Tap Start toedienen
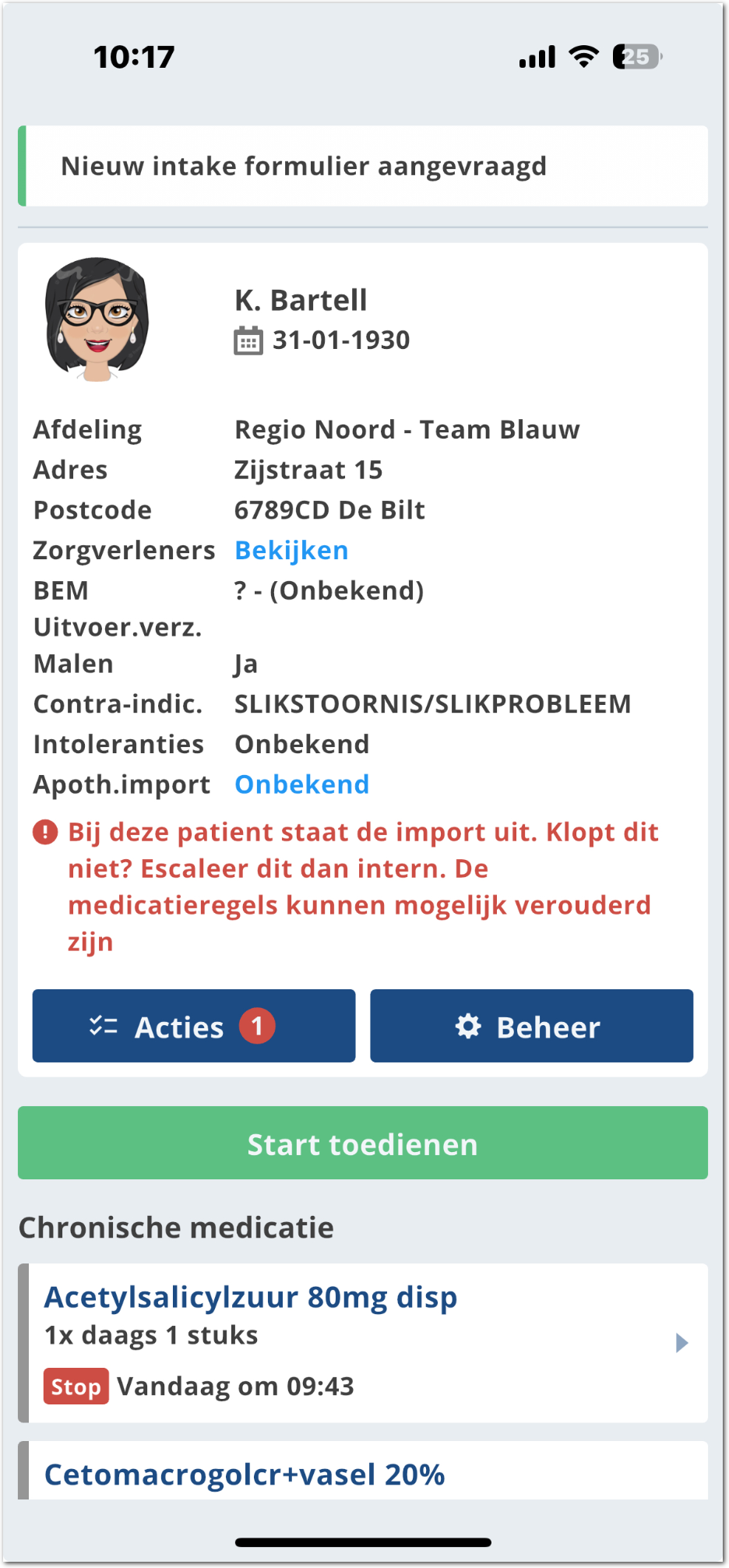Viewport: 729px width, 1568px height. [x=363, y=1143]
